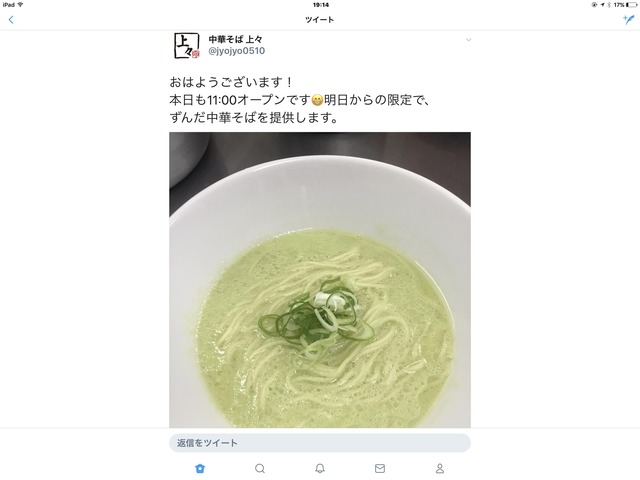Switch to the Home tab
Screen dimensions: 640x480
point(200,468)
